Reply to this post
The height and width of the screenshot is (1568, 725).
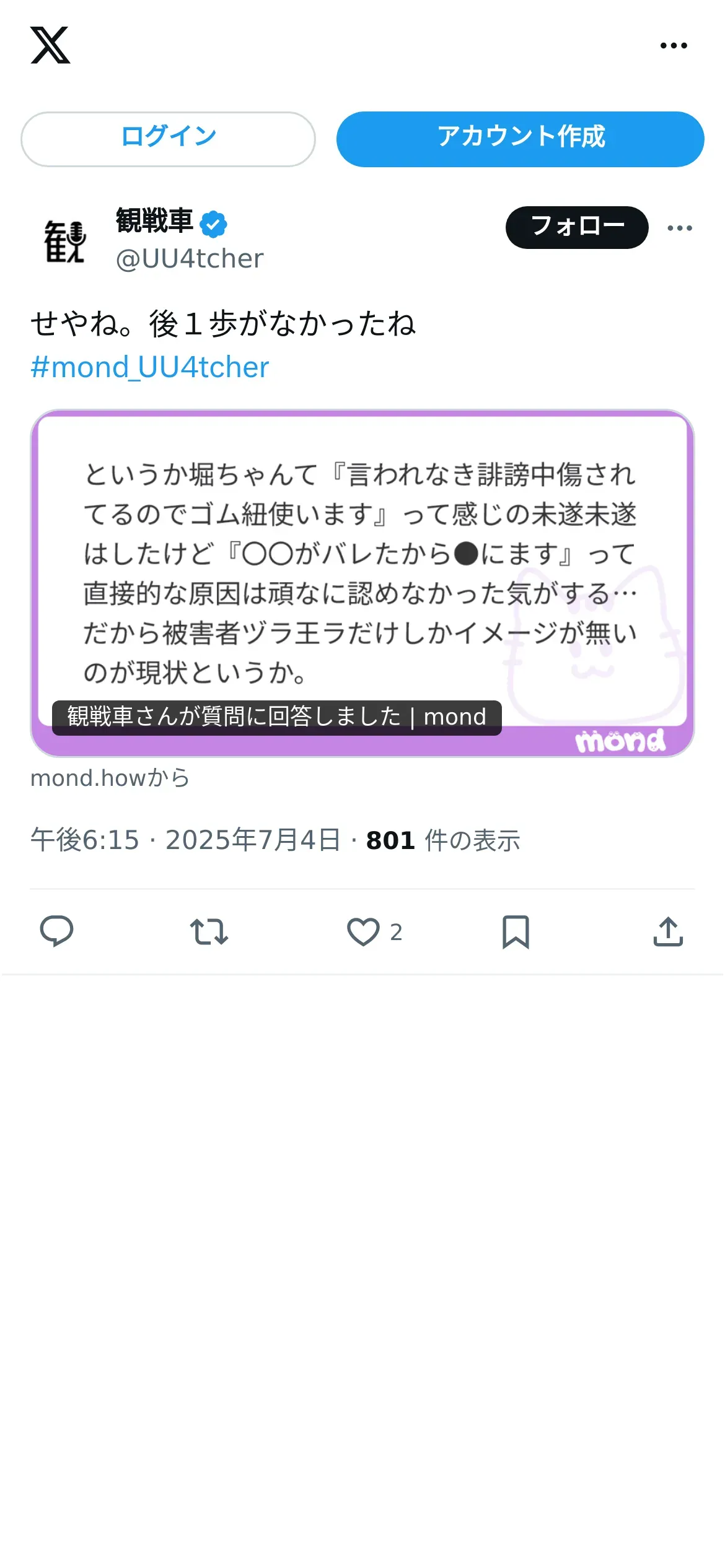click(x=56, y=931)
